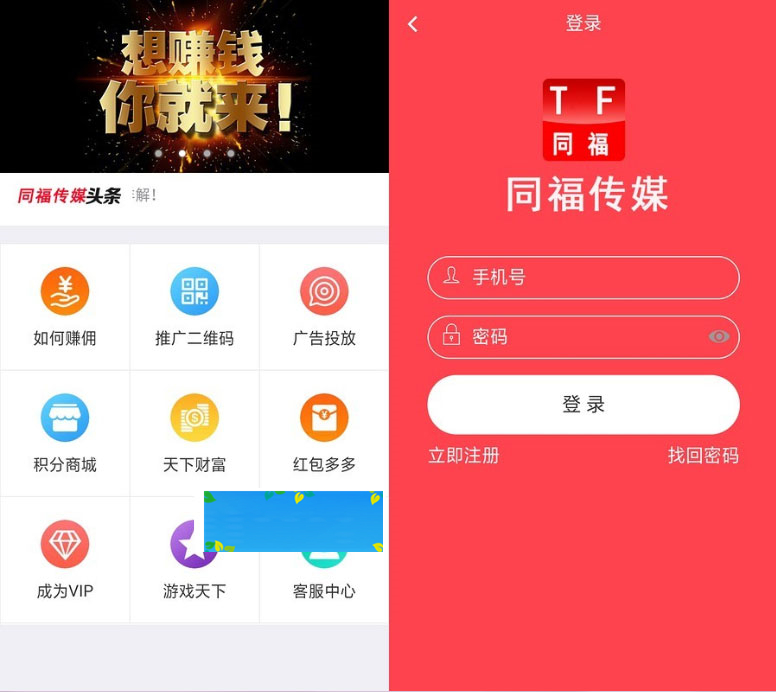Select 成为VIP membership option

(65, 560)
